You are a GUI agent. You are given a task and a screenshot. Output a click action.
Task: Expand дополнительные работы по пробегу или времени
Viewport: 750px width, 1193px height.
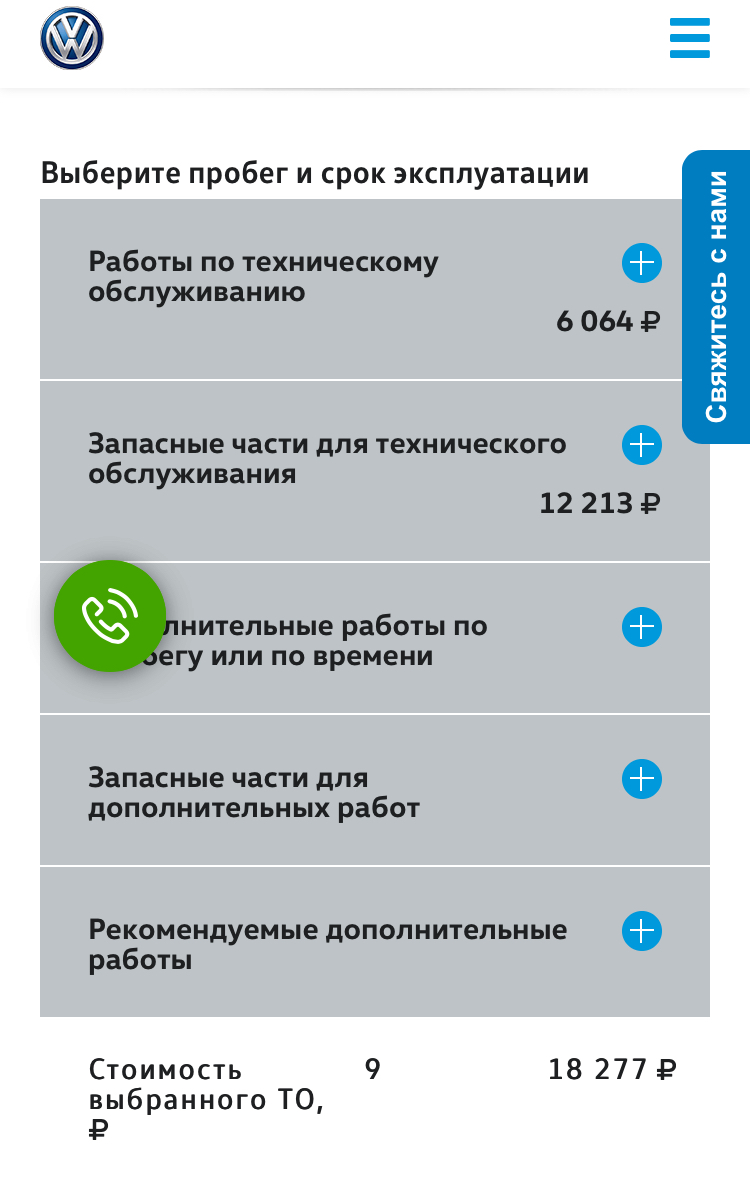click(641, 627)
